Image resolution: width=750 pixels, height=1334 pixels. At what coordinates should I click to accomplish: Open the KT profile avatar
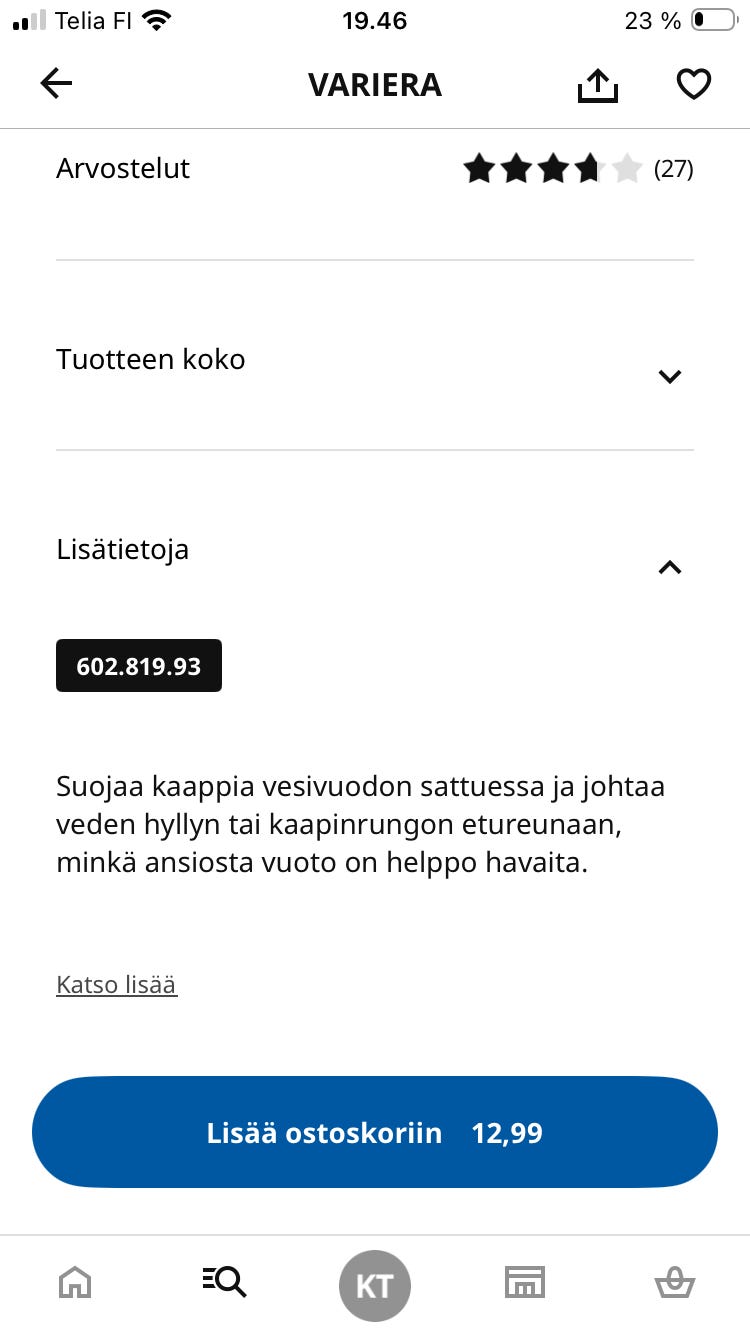pyautogui.click(x=375, y=1284)
